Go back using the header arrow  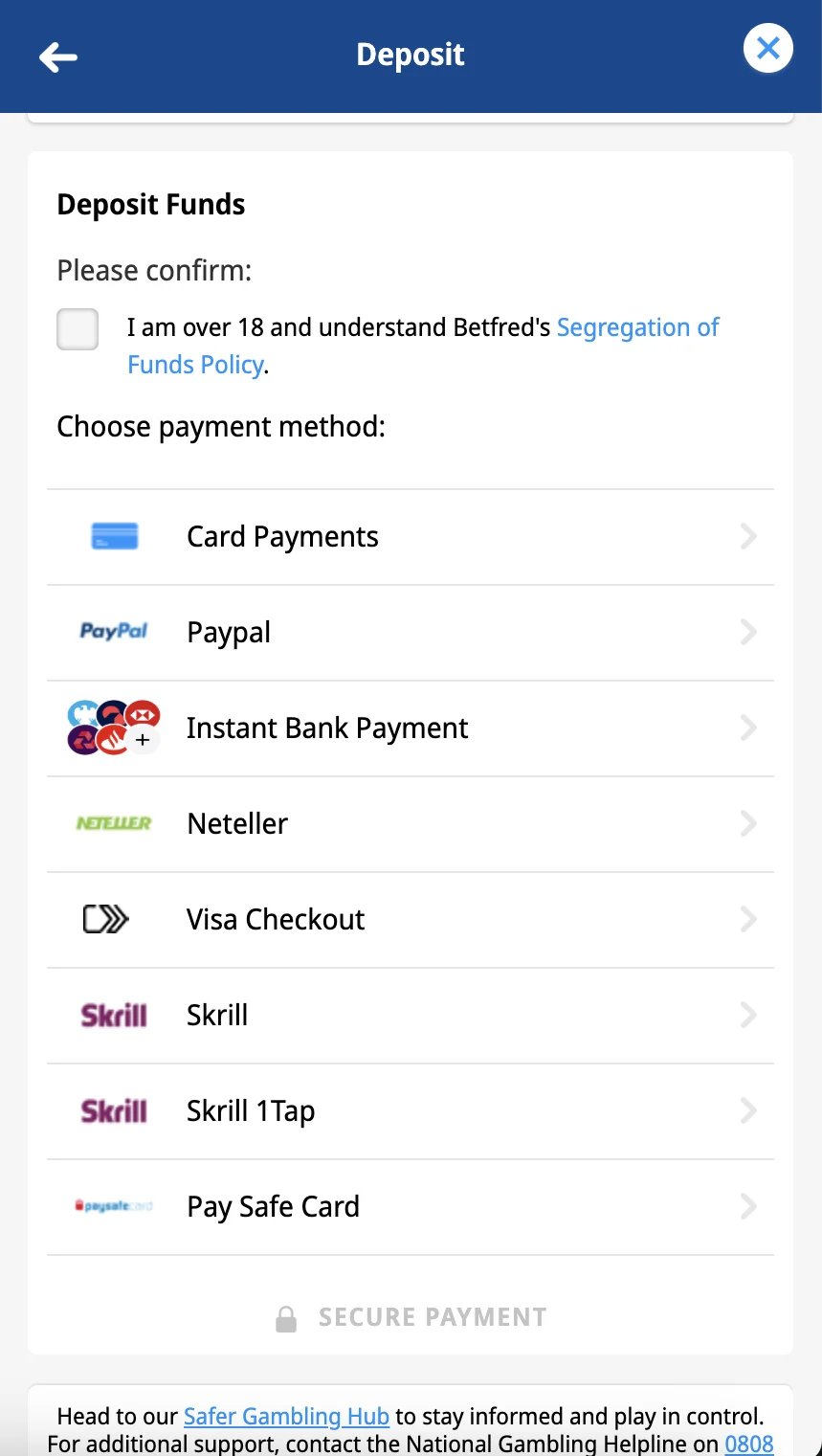(x=58, y=57)
